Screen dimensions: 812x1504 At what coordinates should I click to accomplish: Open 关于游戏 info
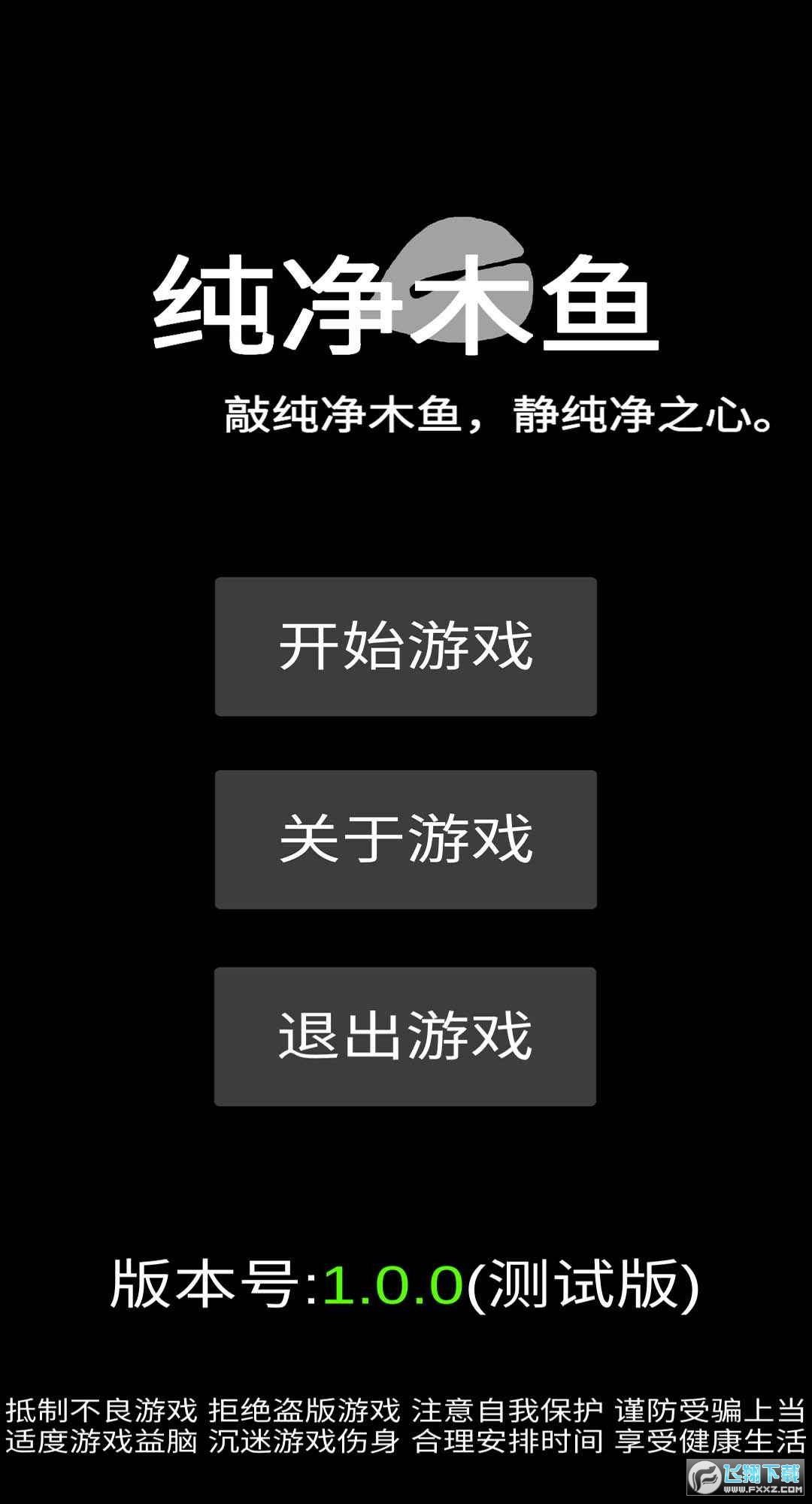point(405,839)
